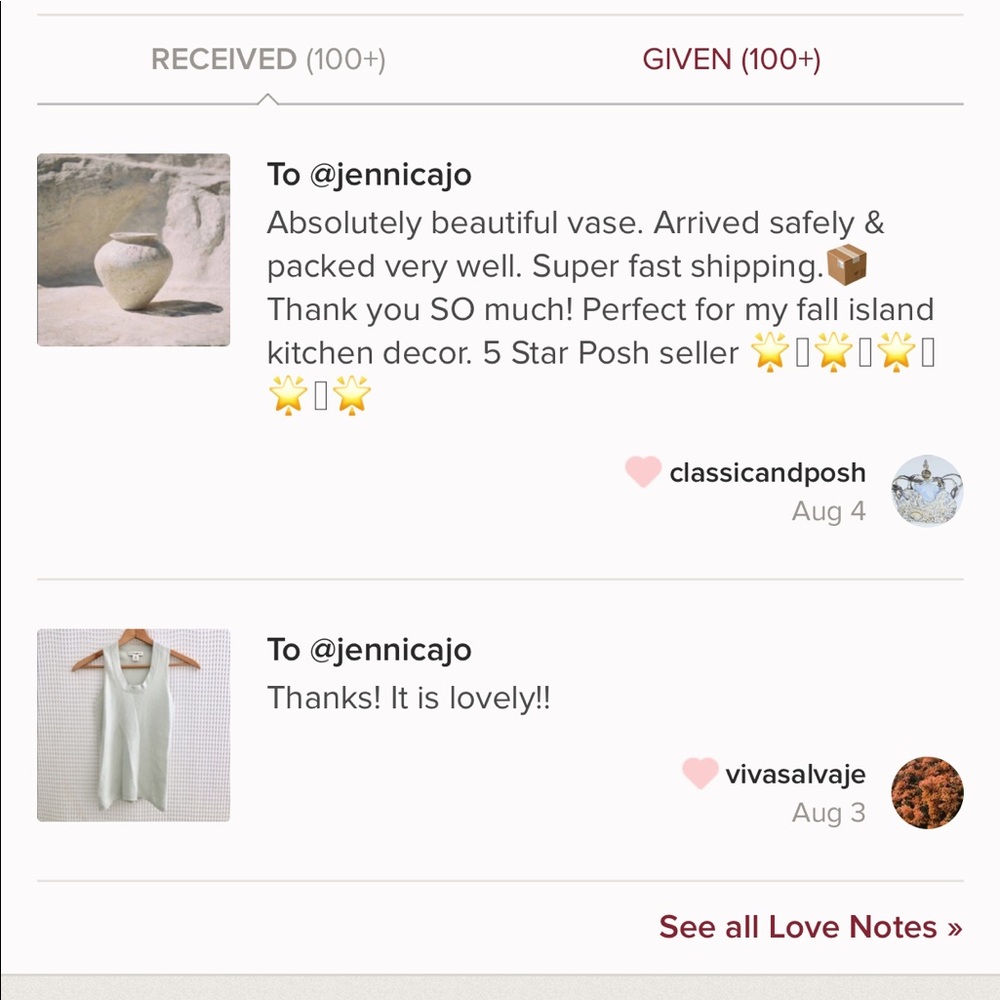Viewport: 1000px width, 1000px height.
Task: Open the white tank top listing thumbnail
Action: click(x=134, y=725)
